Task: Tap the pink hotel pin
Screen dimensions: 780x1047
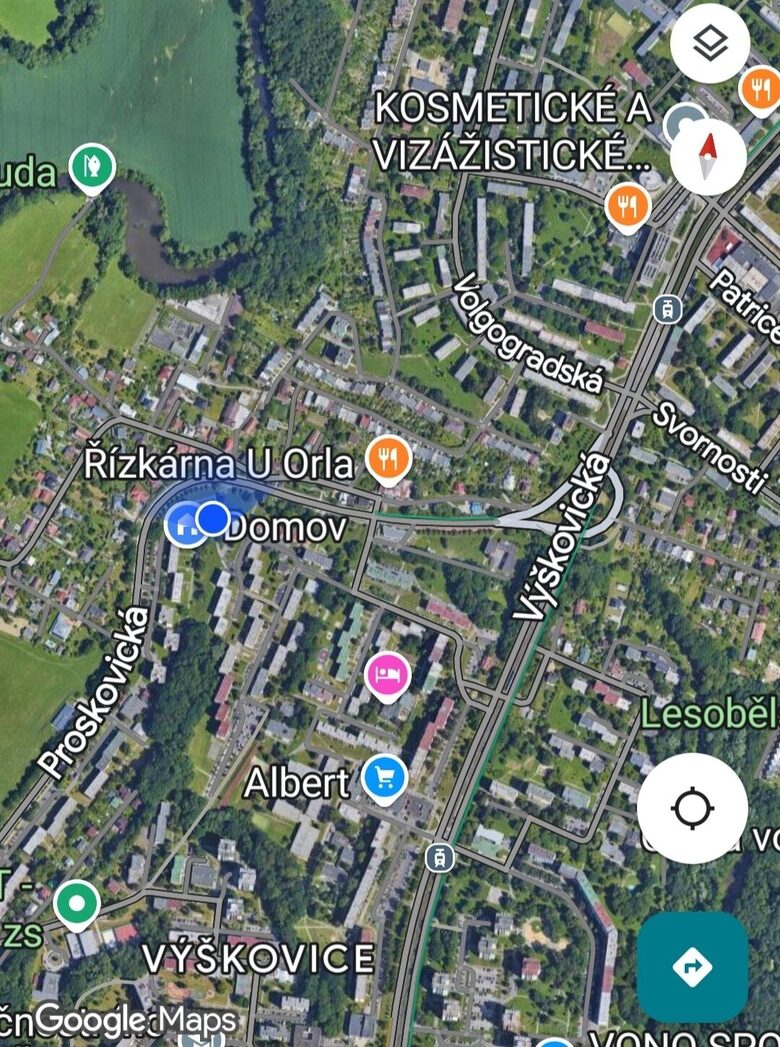Action: pyautogui.click(x=386, y=675)
